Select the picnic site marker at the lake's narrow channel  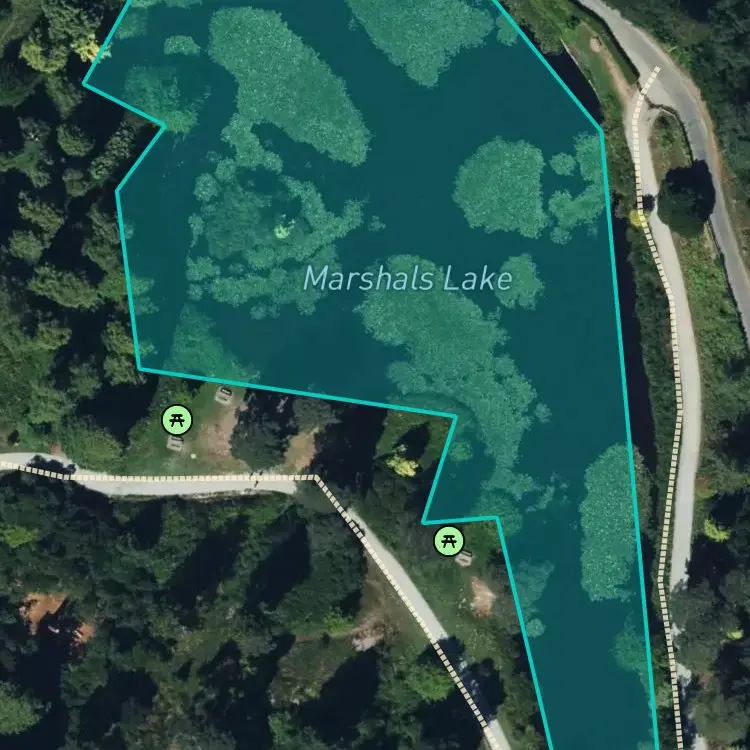[x=449, y=541]
